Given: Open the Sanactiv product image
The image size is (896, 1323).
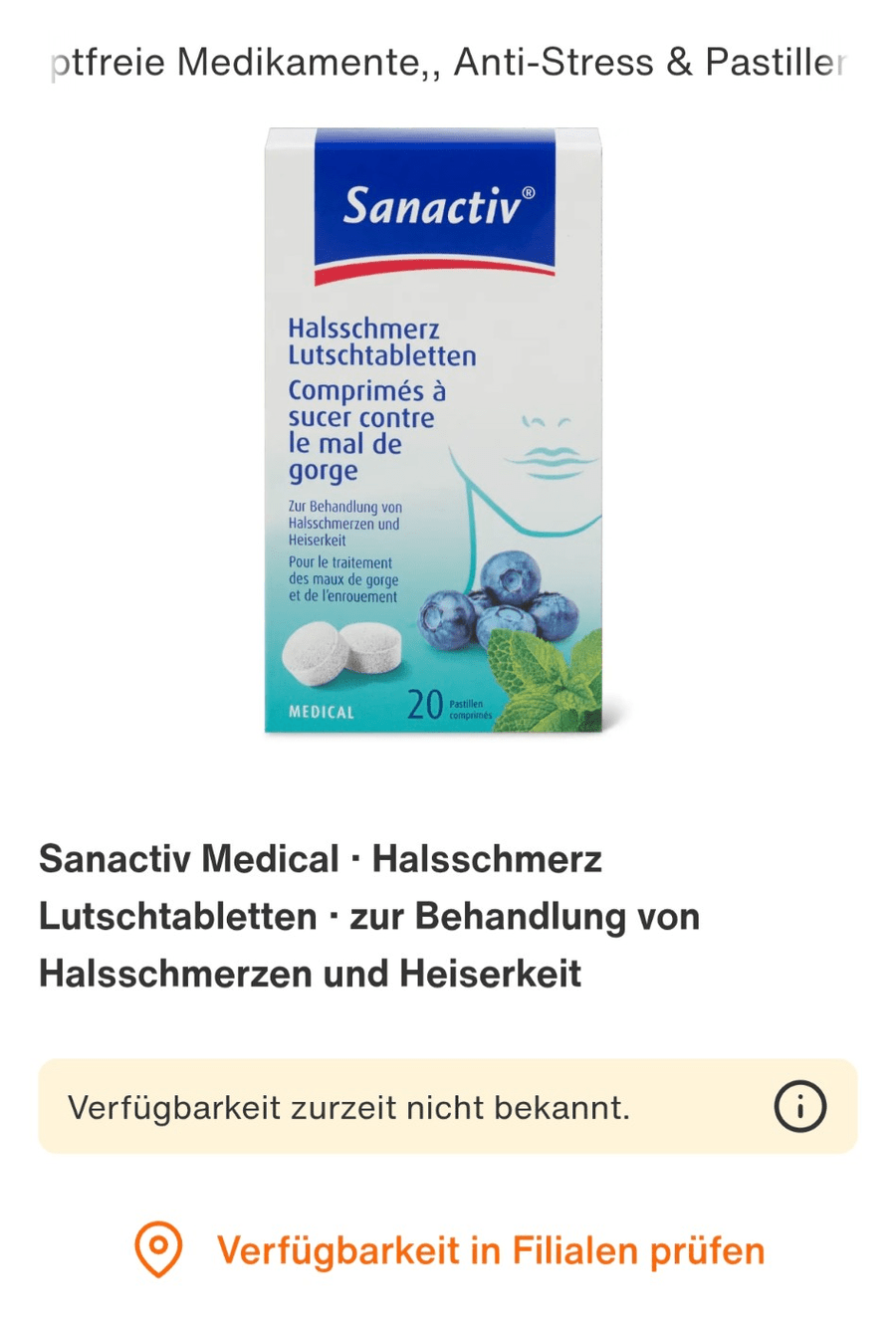Looking at the screenshot, I should point(434,430).
